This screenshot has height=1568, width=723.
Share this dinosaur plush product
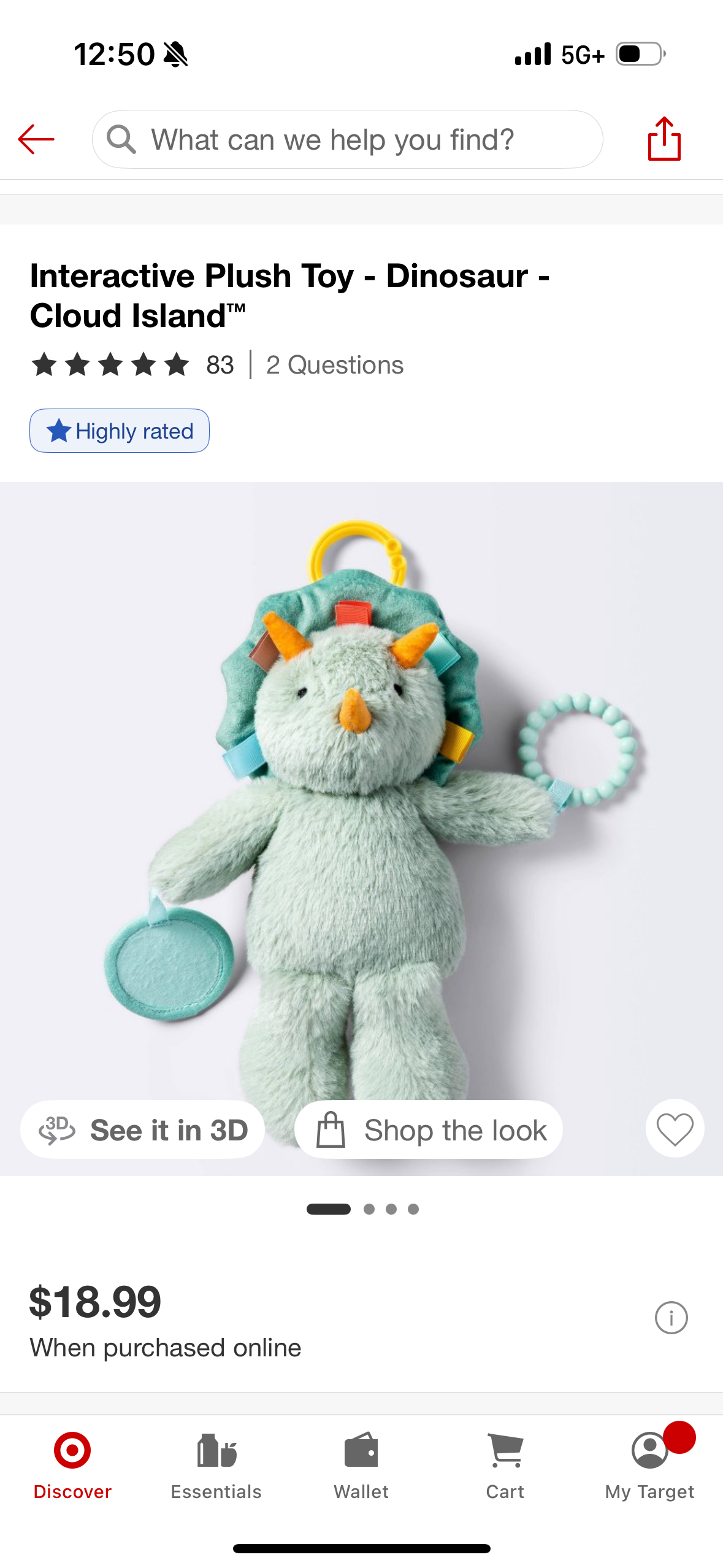(664, 139)
